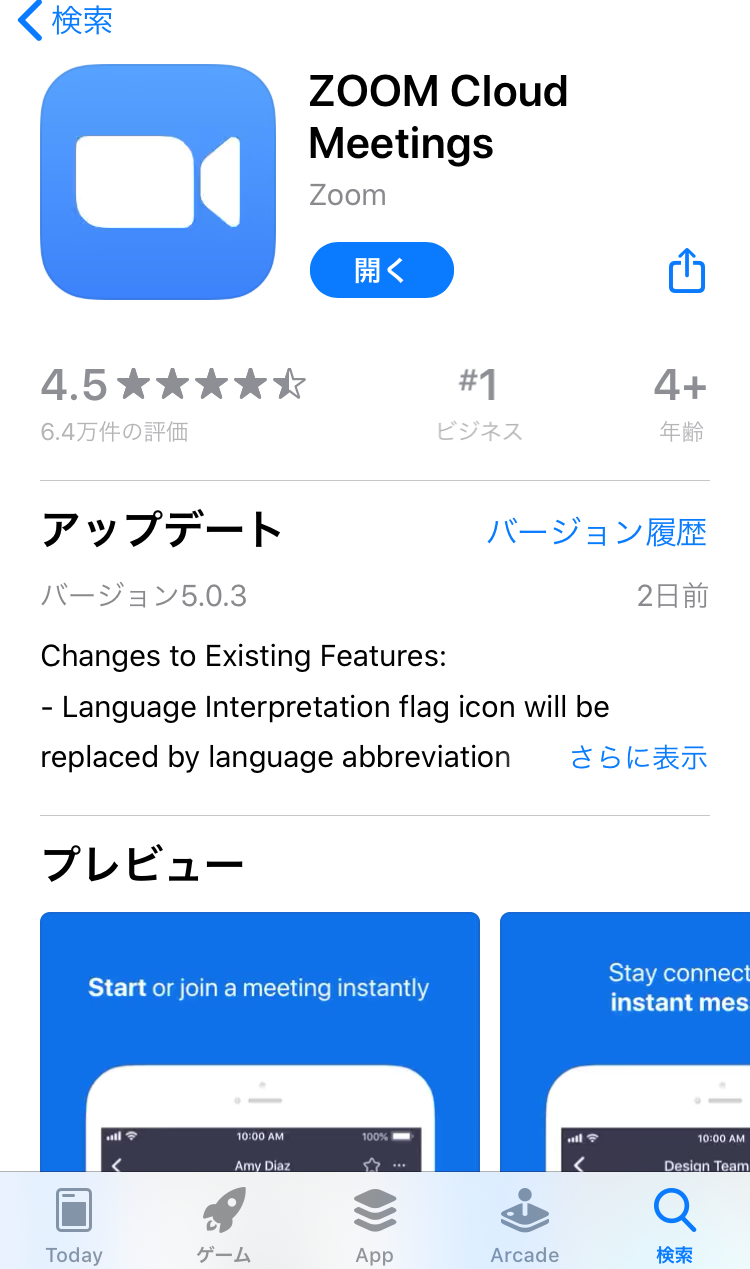Expand update notes with さらに表示

(639, 758)
